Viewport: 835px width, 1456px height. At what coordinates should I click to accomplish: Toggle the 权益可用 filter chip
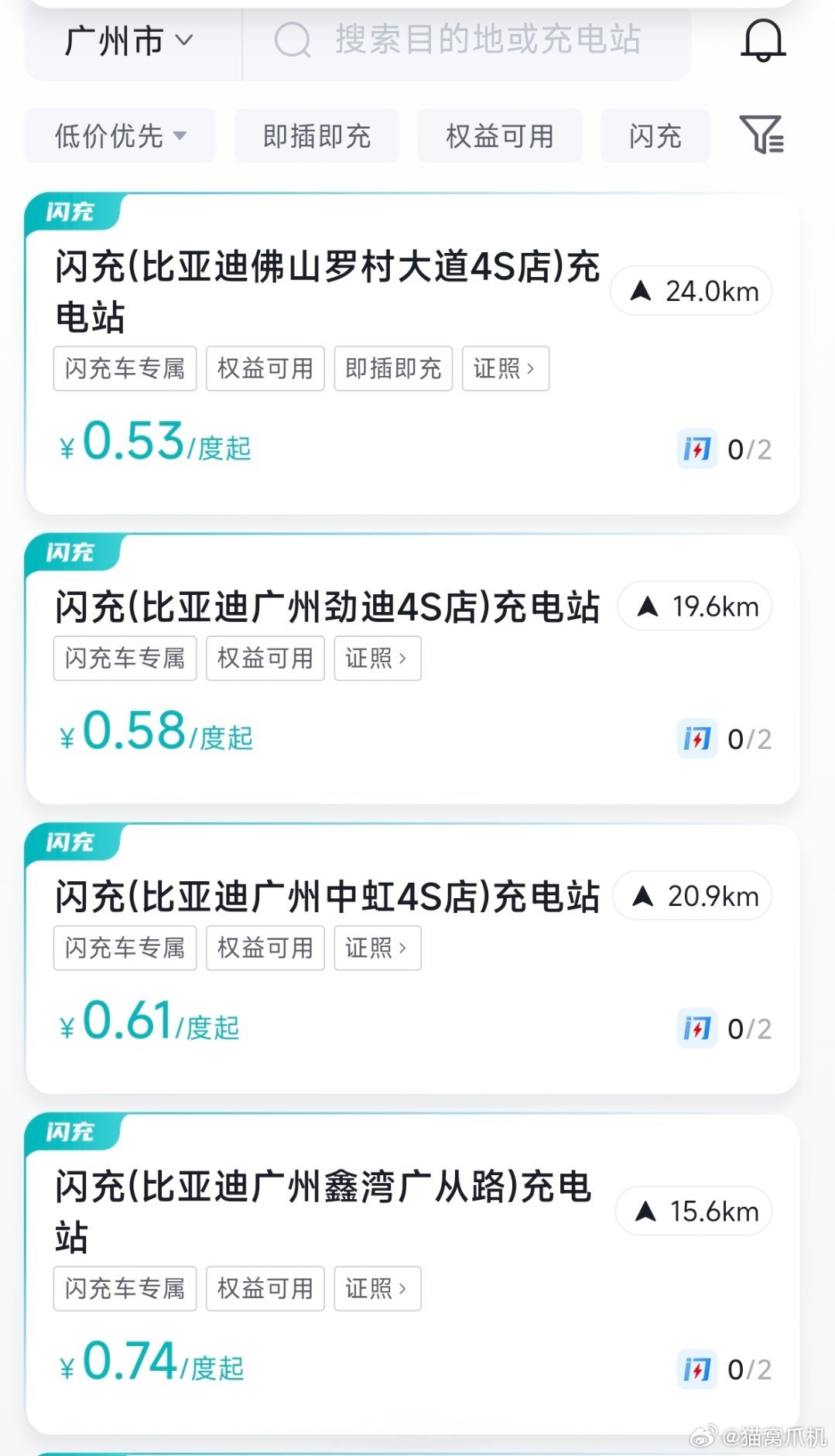[x=499, y=136]
